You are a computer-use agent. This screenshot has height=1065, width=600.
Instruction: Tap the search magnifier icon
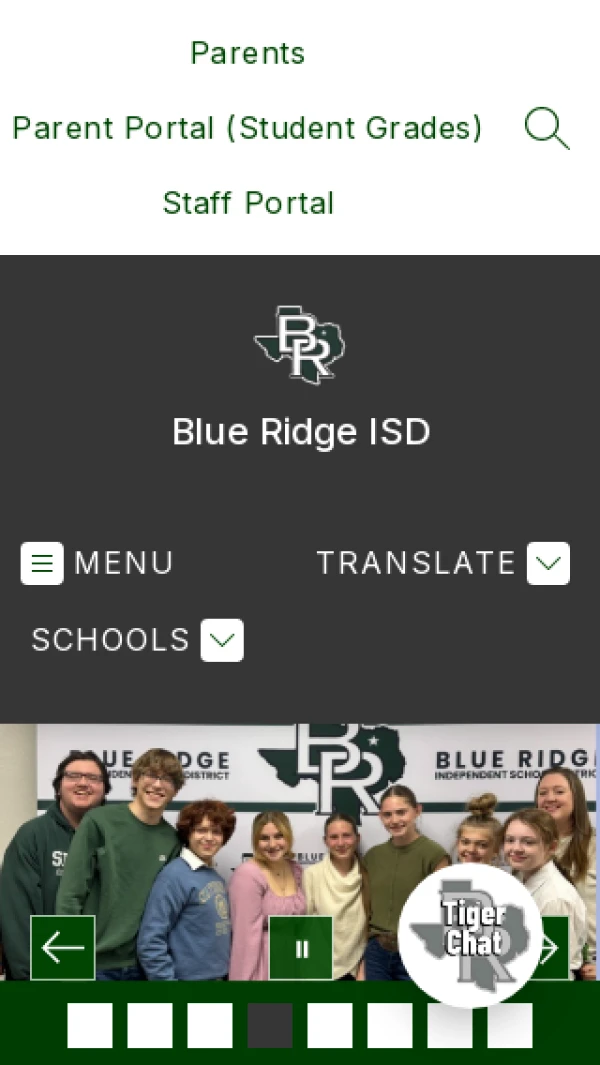[x=546, y=128]
